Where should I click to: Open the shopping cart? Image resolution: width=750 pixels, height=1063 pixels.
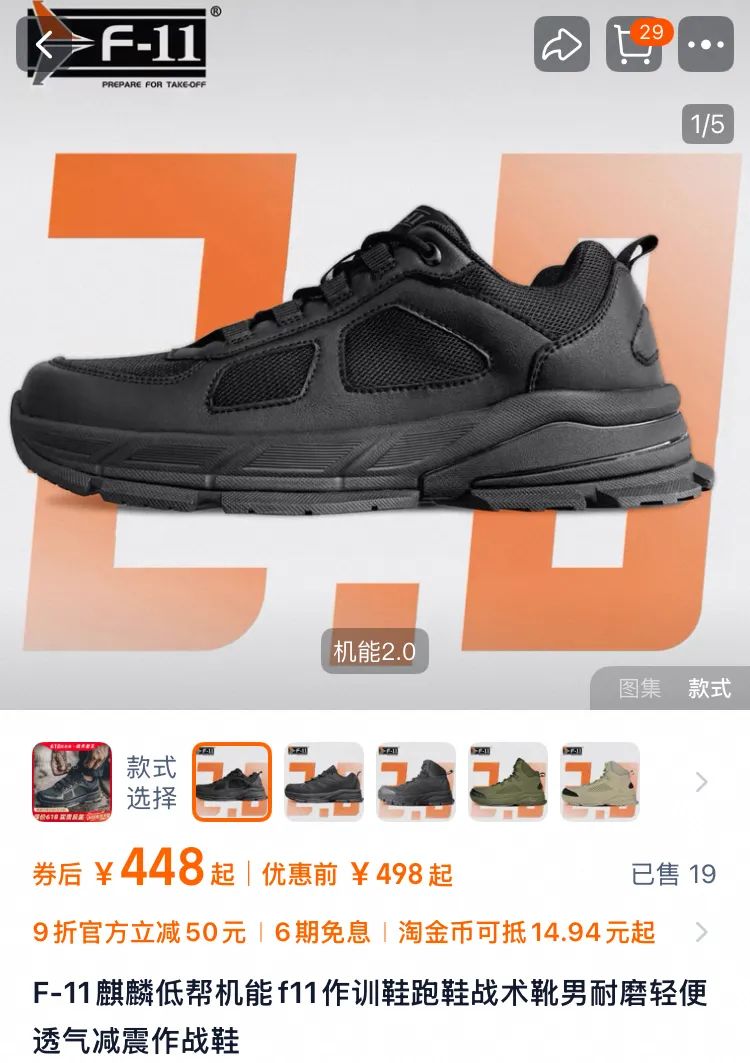click(x=634, y=45)
